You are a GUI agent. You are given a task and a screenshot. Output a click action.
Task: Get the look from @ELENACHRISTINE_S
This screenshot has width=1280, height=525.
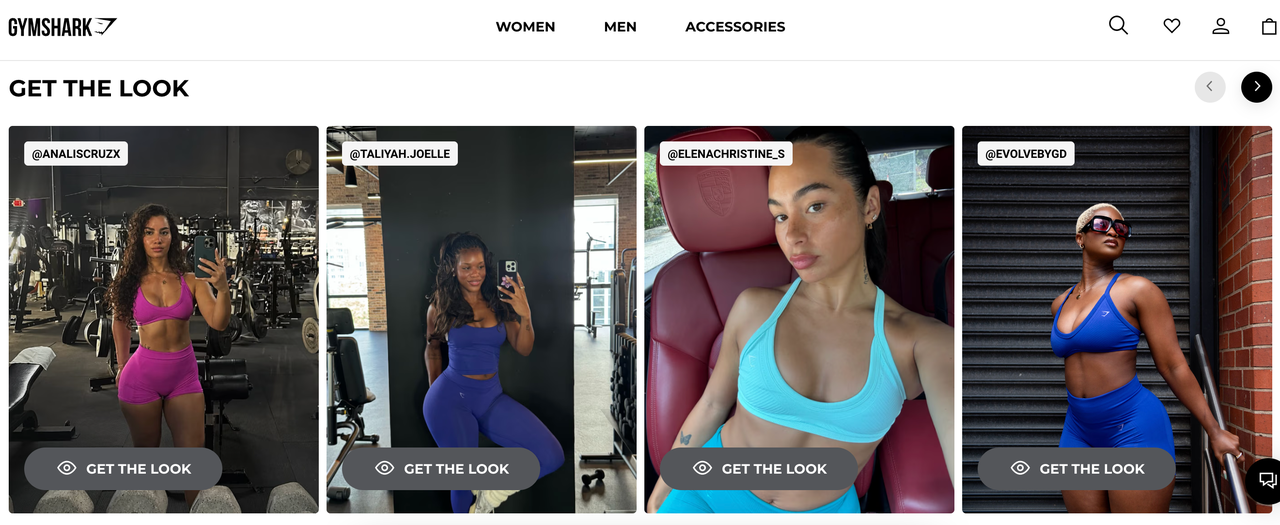[x=759, y=468]
